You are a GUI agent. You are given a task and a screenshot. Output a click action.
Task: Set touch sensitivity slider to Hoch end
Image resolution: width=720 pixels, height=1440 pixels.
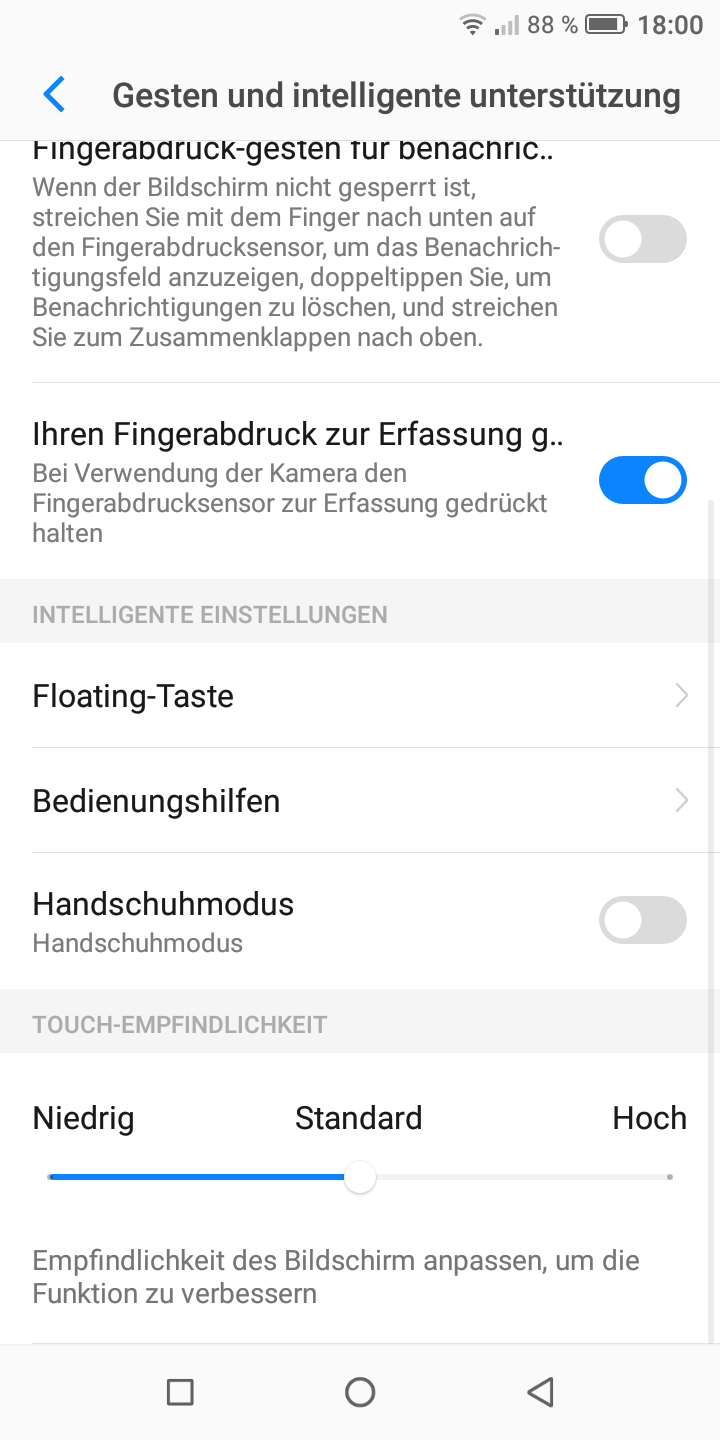click(x=668, y=1177)
